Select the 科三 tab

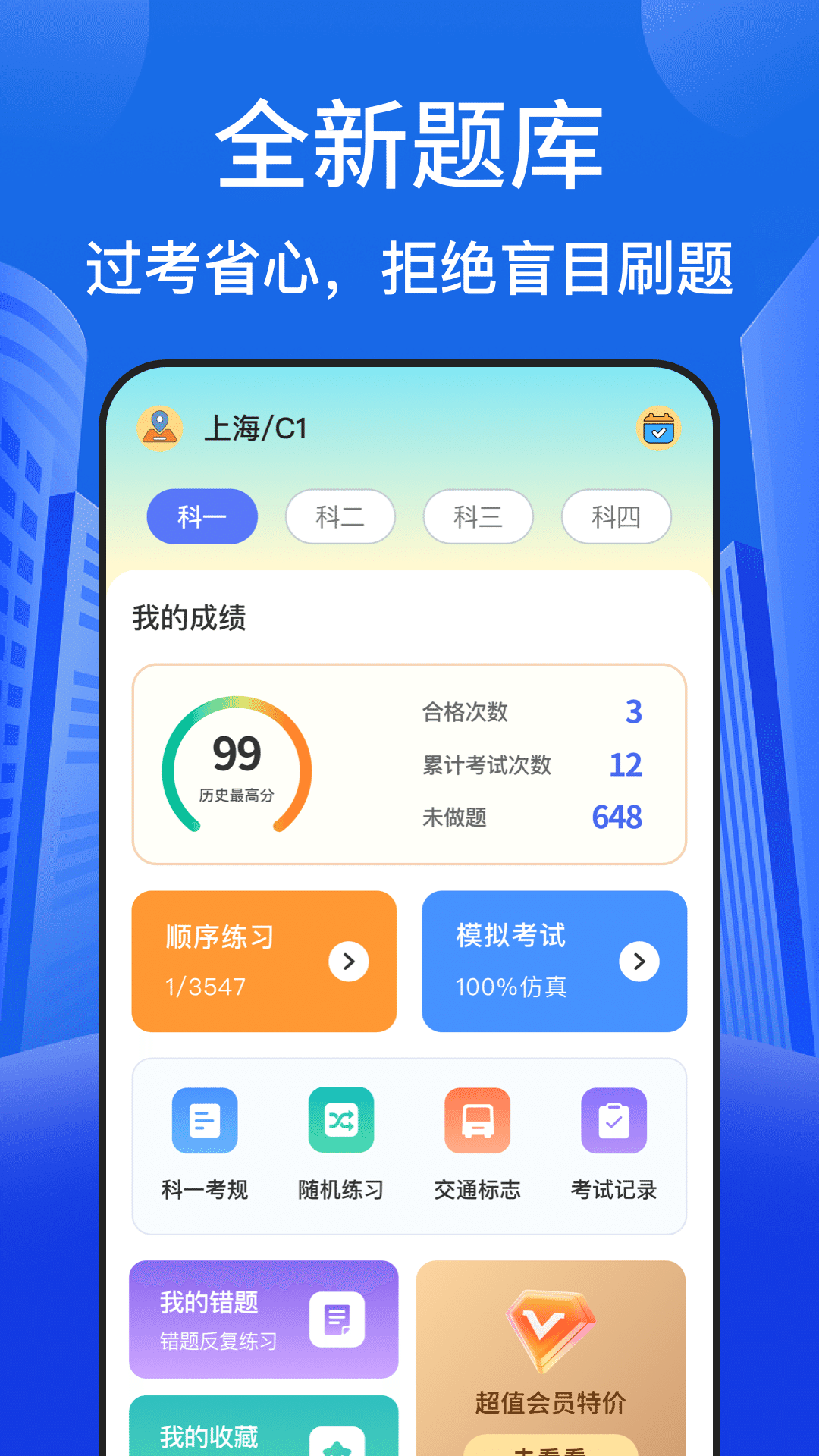[478, 516]
